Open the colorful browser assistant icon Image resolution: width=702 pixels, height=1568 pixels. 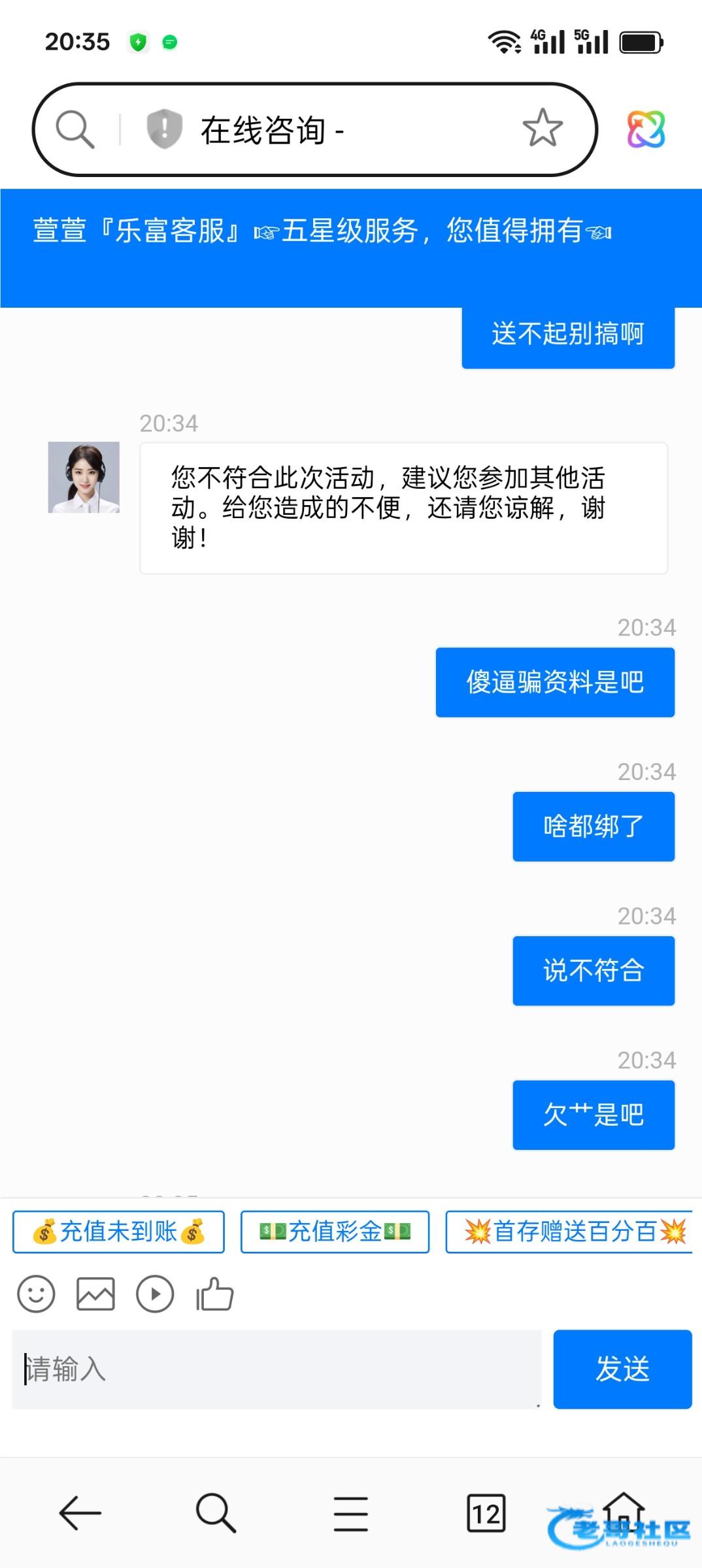pyautogui.click(x=646, y=129)
